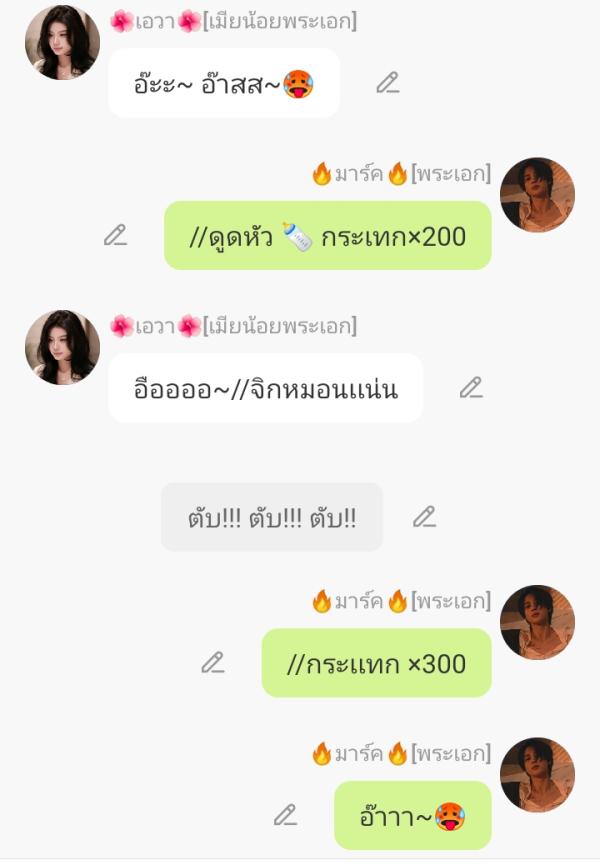Screen dimensions: 600x865
Task: Edit the message "อ๊ะ~ อ๊าสส~"
Action: pyautogui.click(x=388, y=83)
